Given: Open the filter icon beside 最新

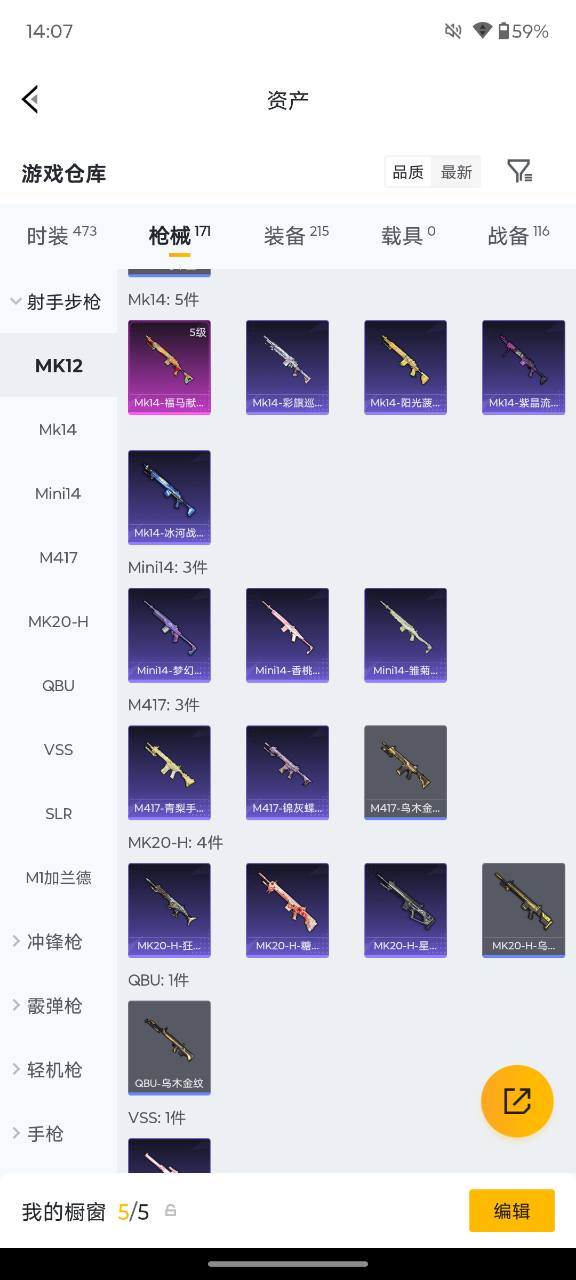Looking at the screenshot, I should pyautogui.click(x=519, y=171).
